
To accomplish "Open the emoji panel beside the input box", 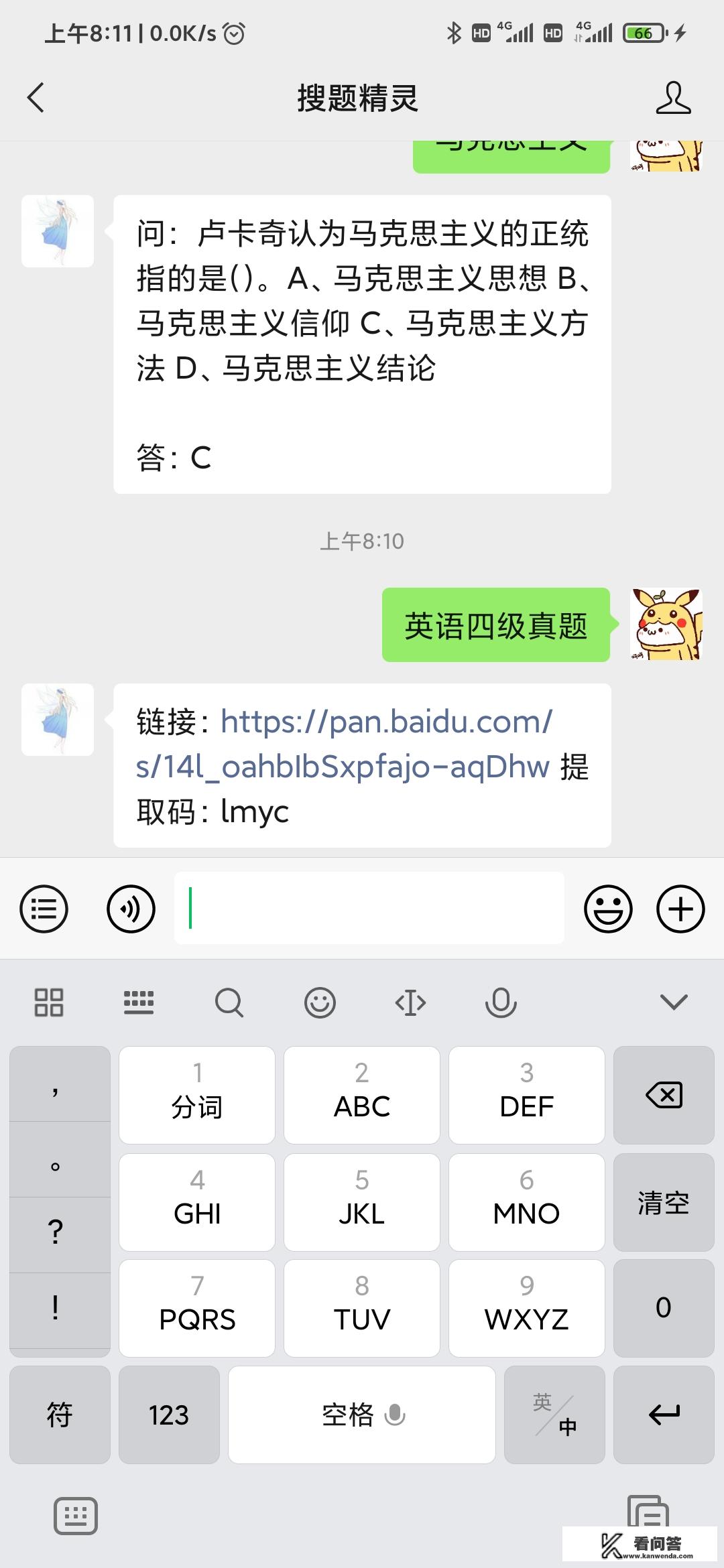I will click(607, 908).
